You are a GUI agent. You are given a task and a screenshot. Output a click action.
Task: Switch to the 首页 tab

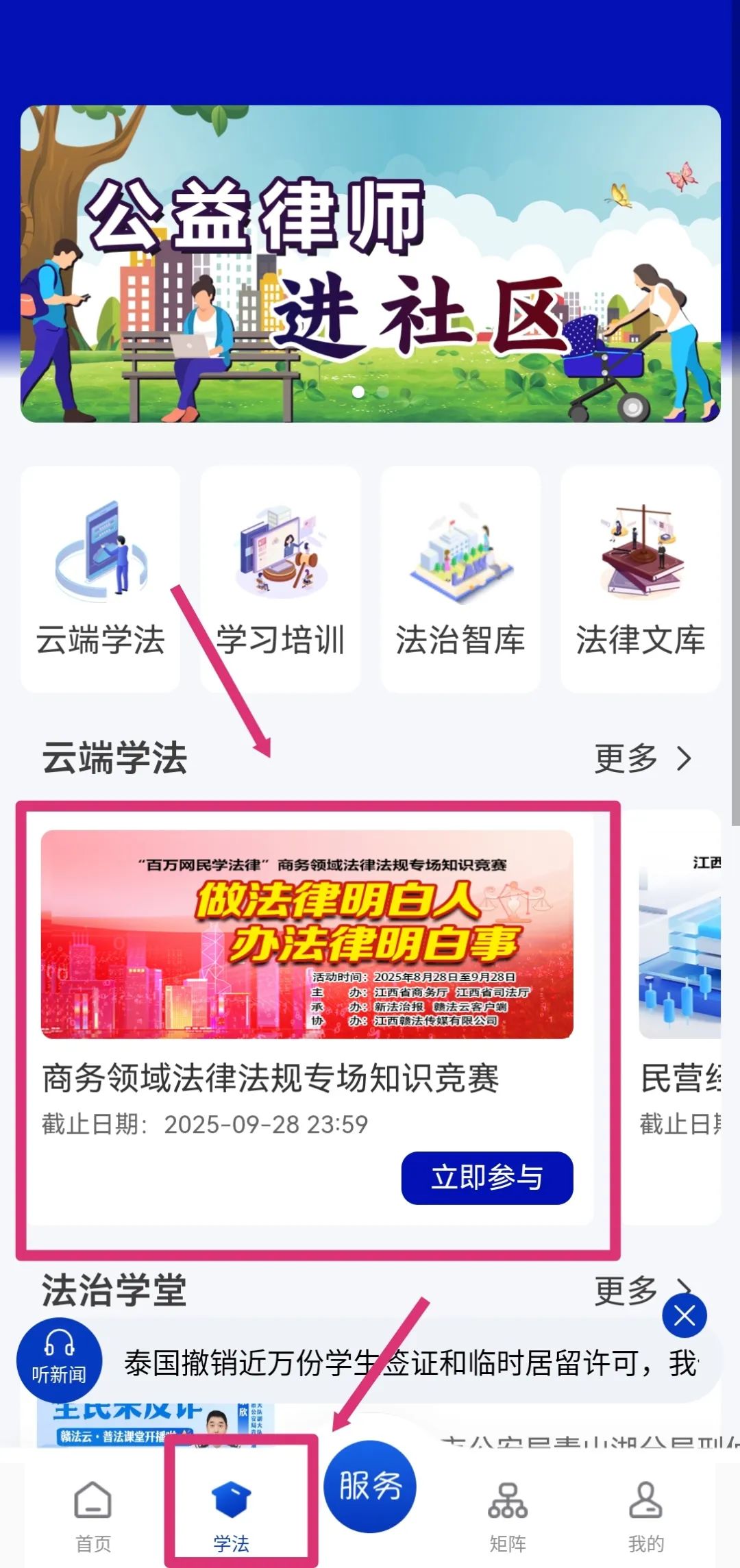[x=93, y=1516]
